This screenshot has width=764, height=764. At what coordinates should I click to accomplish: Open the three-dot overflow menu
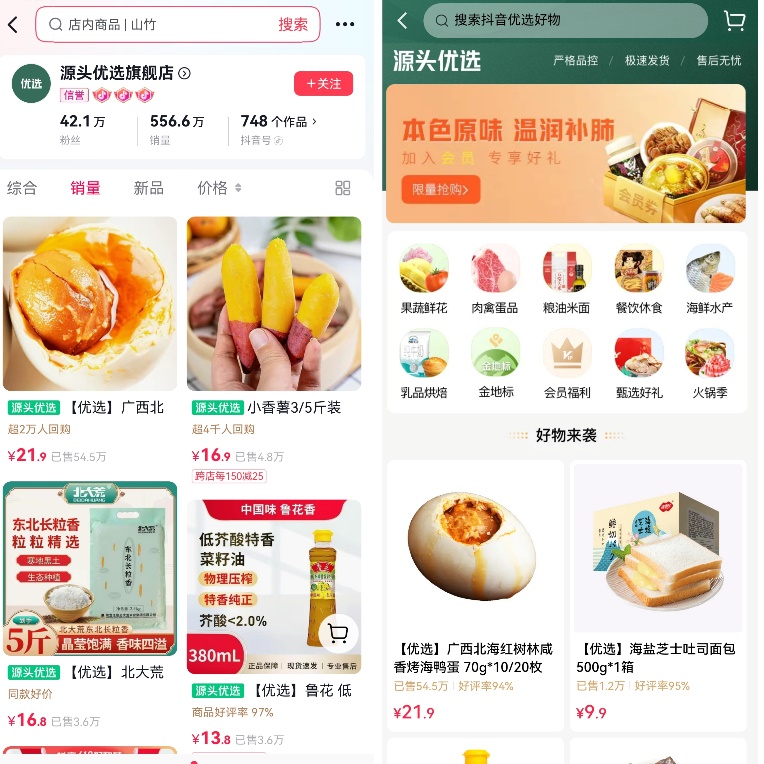pos(345,24)
